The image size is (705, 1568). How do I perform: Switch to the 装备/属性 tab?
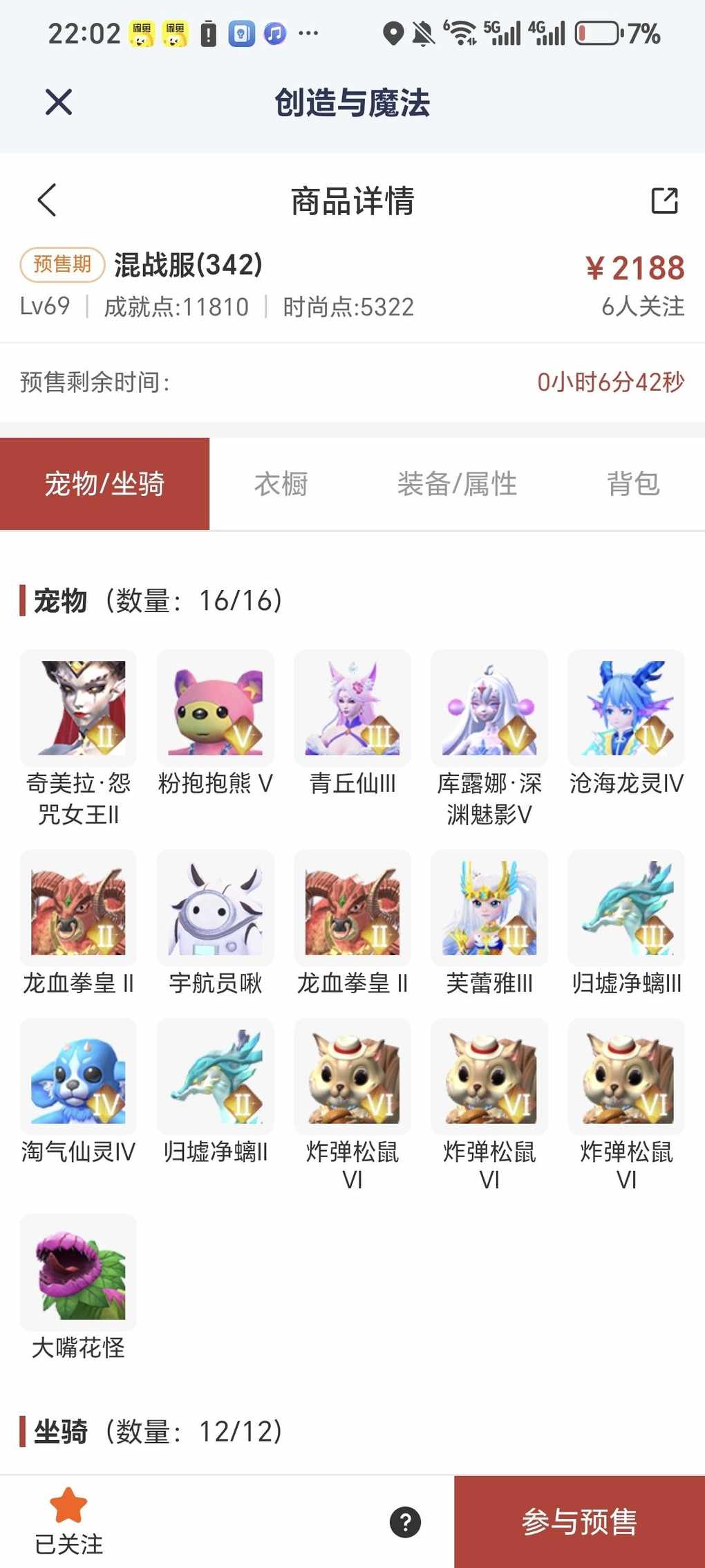[457, 483]
